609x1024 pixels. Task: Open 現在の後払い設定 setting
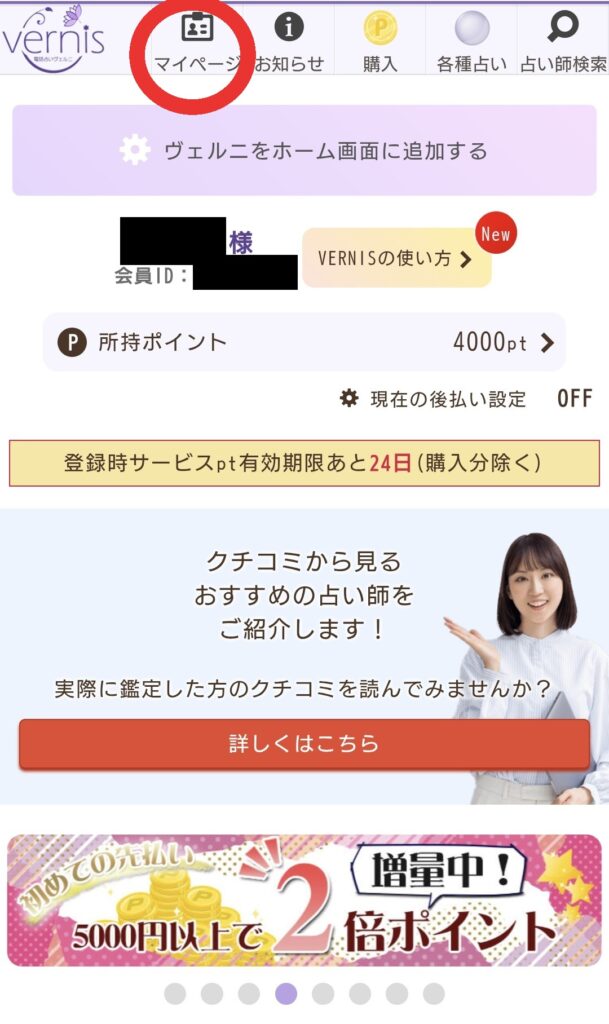click(x=467, y=399)
